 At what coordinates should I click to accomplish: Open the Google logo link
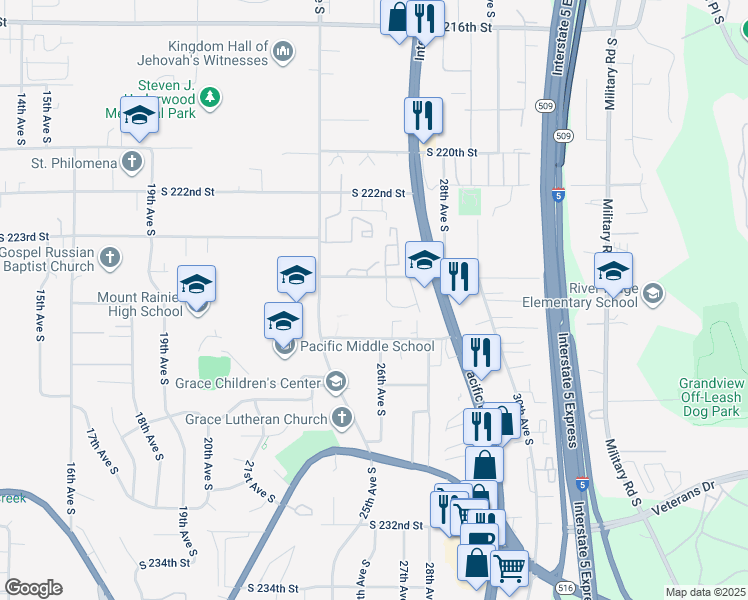33,588
